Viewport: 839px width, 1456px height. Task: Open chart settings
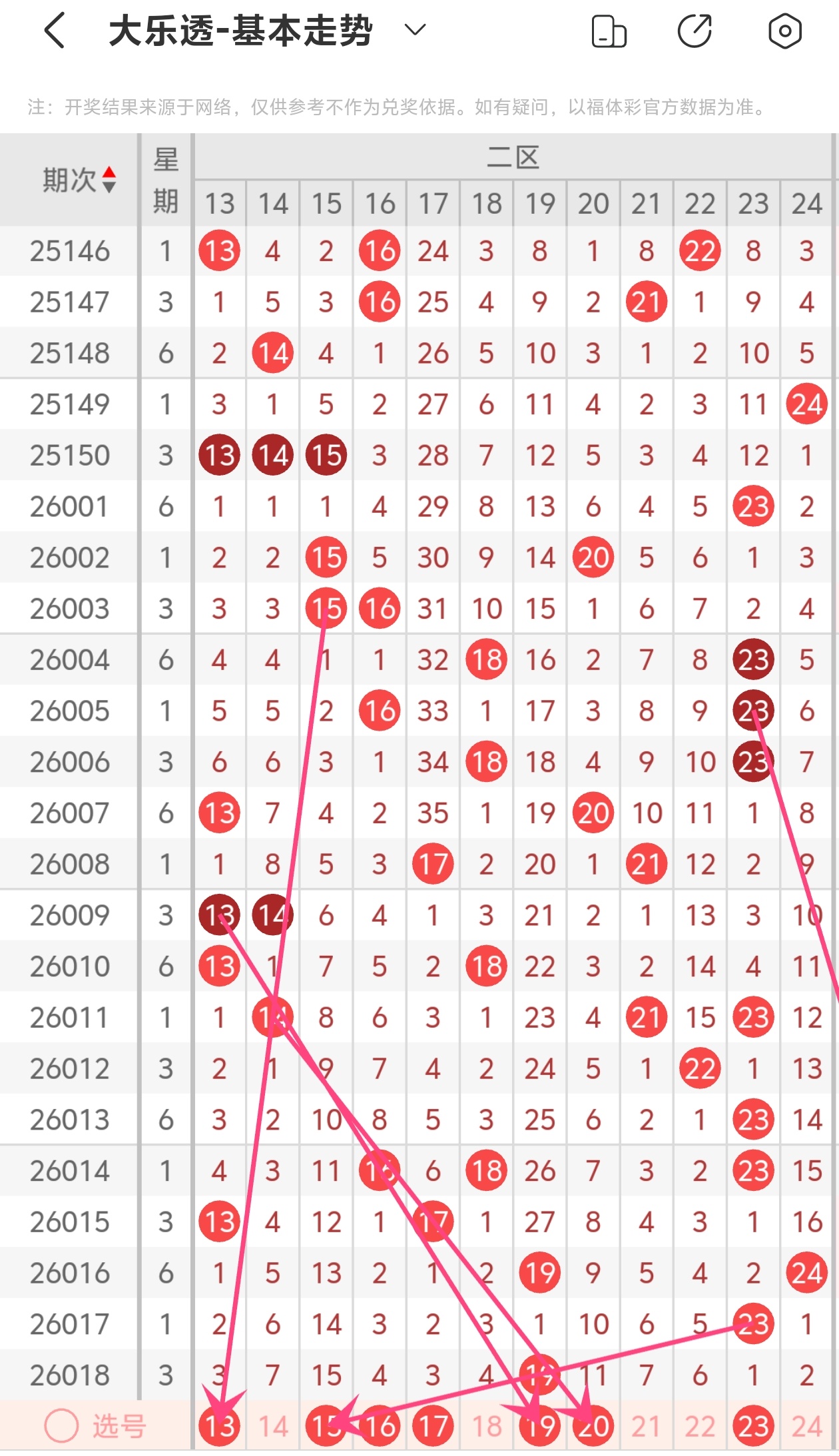point(784,31)
